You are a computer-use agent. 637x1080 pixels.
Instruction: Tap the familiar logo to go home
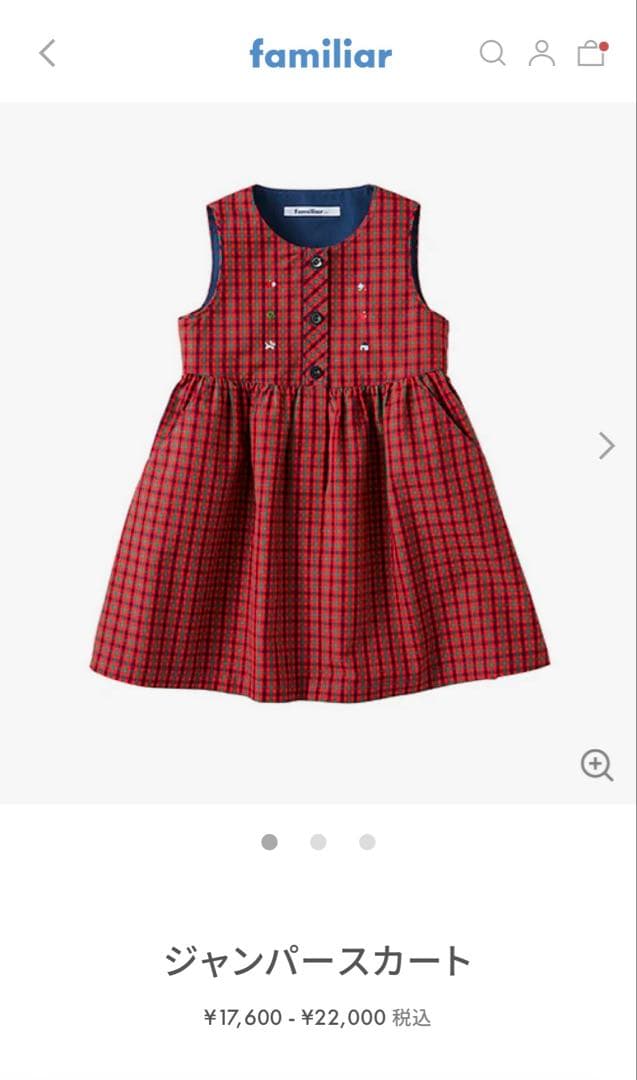click(320, 53)
